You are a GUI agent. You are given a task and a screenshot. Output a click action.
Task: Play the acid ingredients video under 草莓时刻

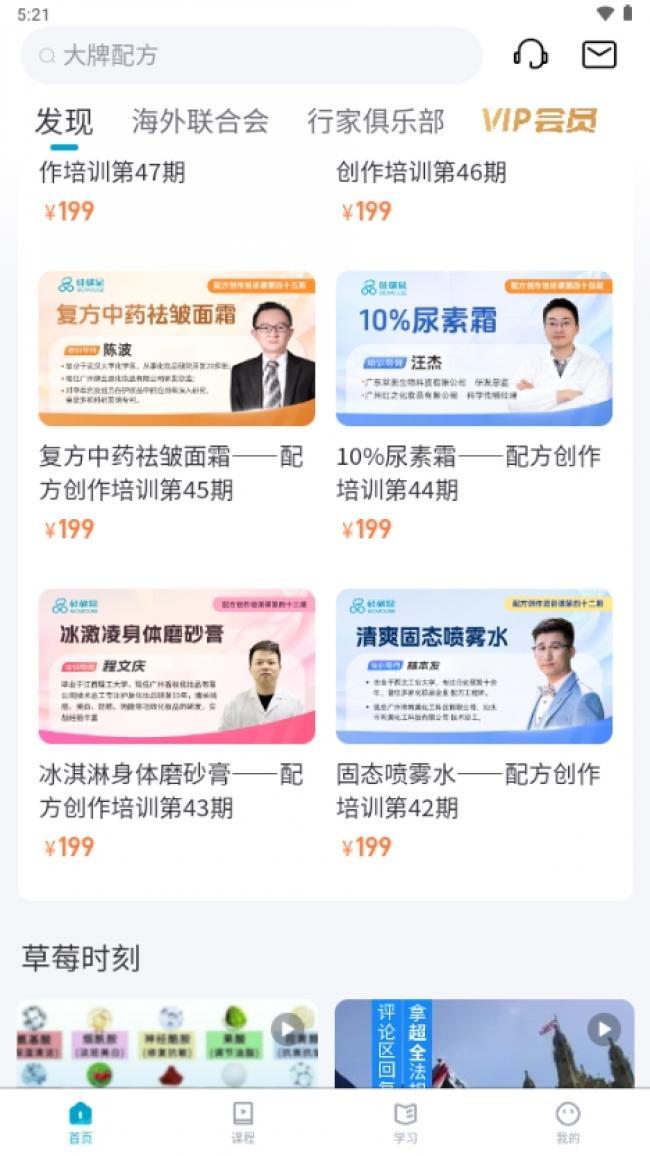(167, 1043)
